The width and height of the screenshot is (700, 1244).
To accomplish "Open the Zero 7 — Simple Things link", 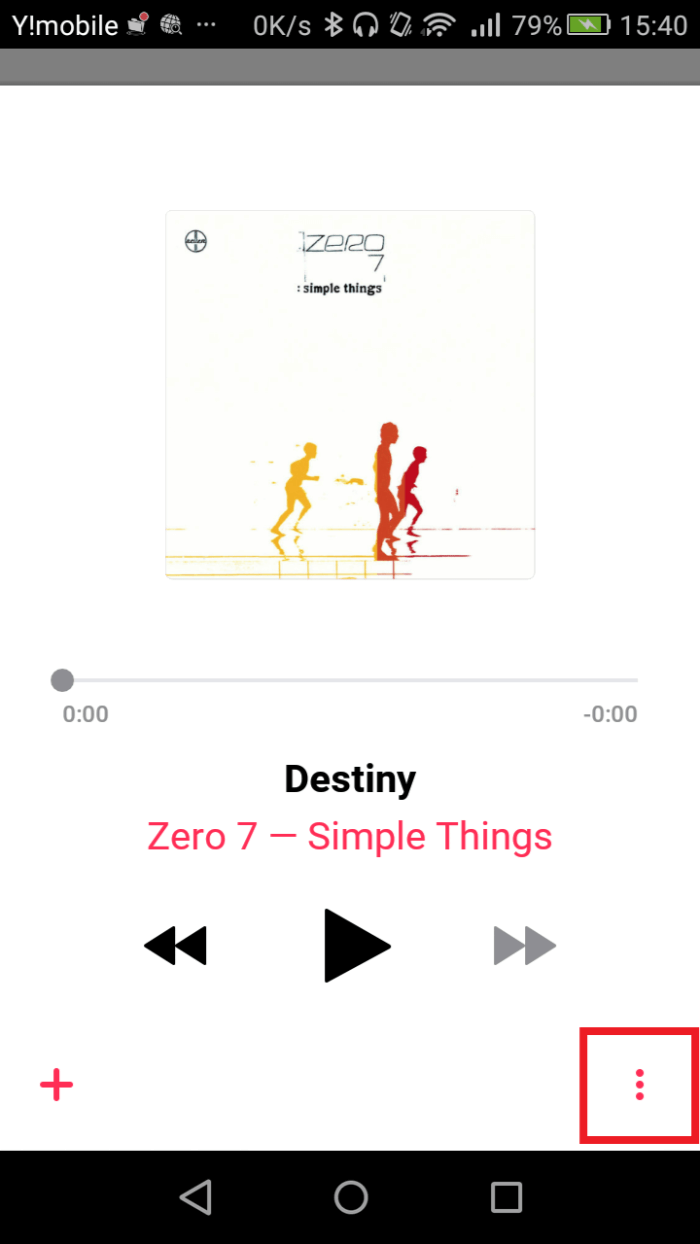I will [349, 836].
